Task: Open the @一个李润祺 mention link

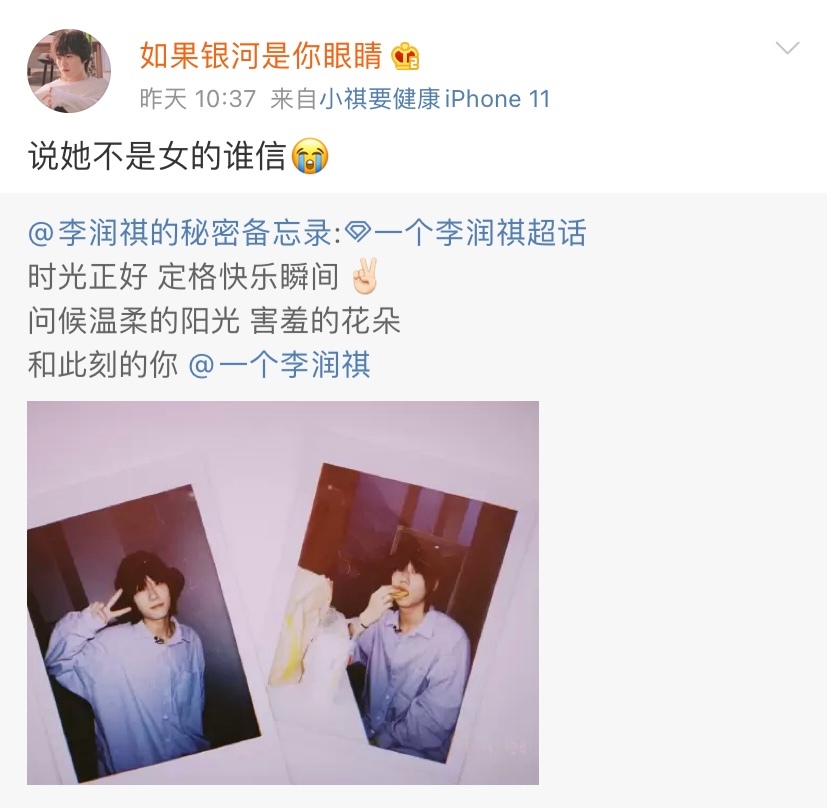Action: (279, 364)
